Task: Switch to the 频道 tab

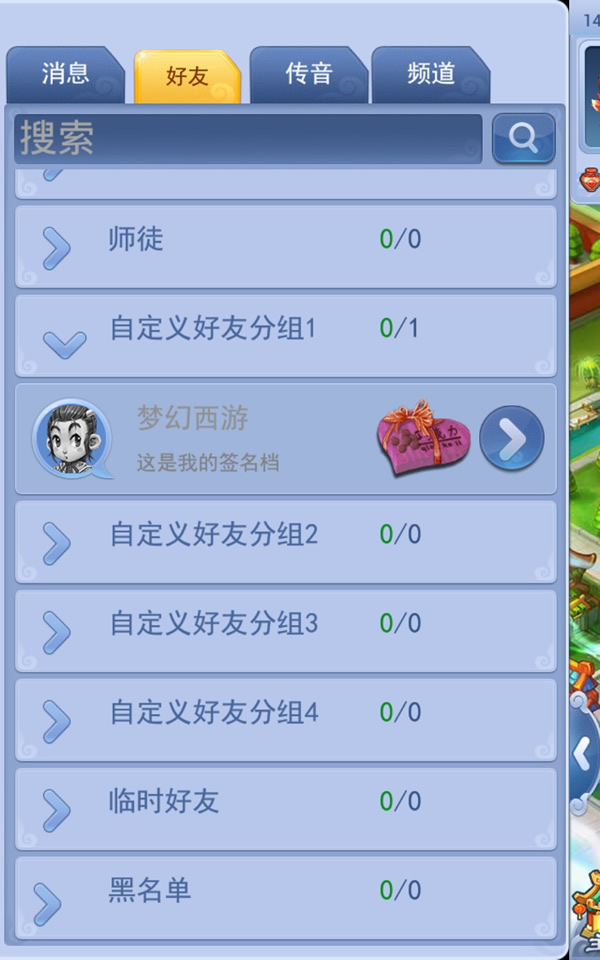Action: 431,74
